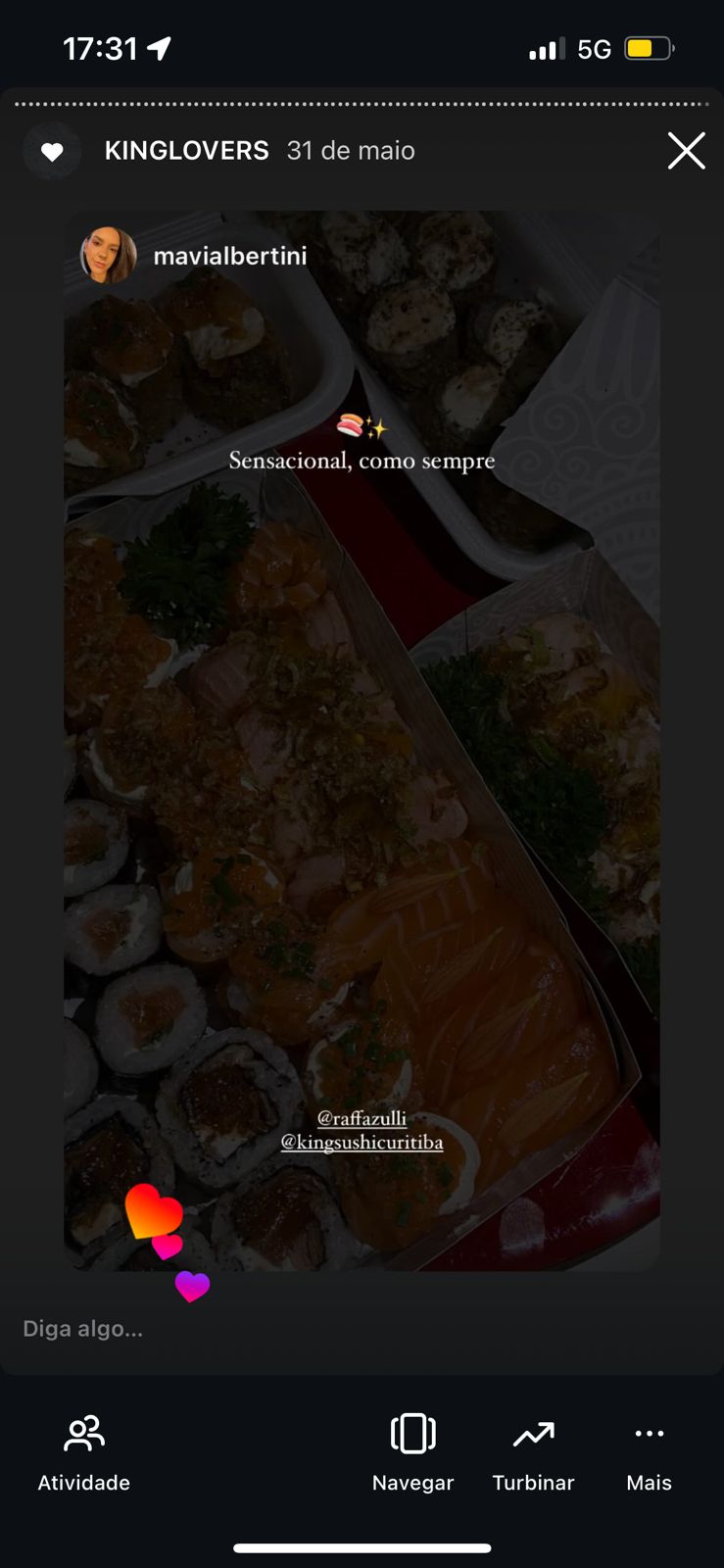Close the KINGLOVERS highlight story
This screenshot has width=724, height=1568.
coord(686,151)
